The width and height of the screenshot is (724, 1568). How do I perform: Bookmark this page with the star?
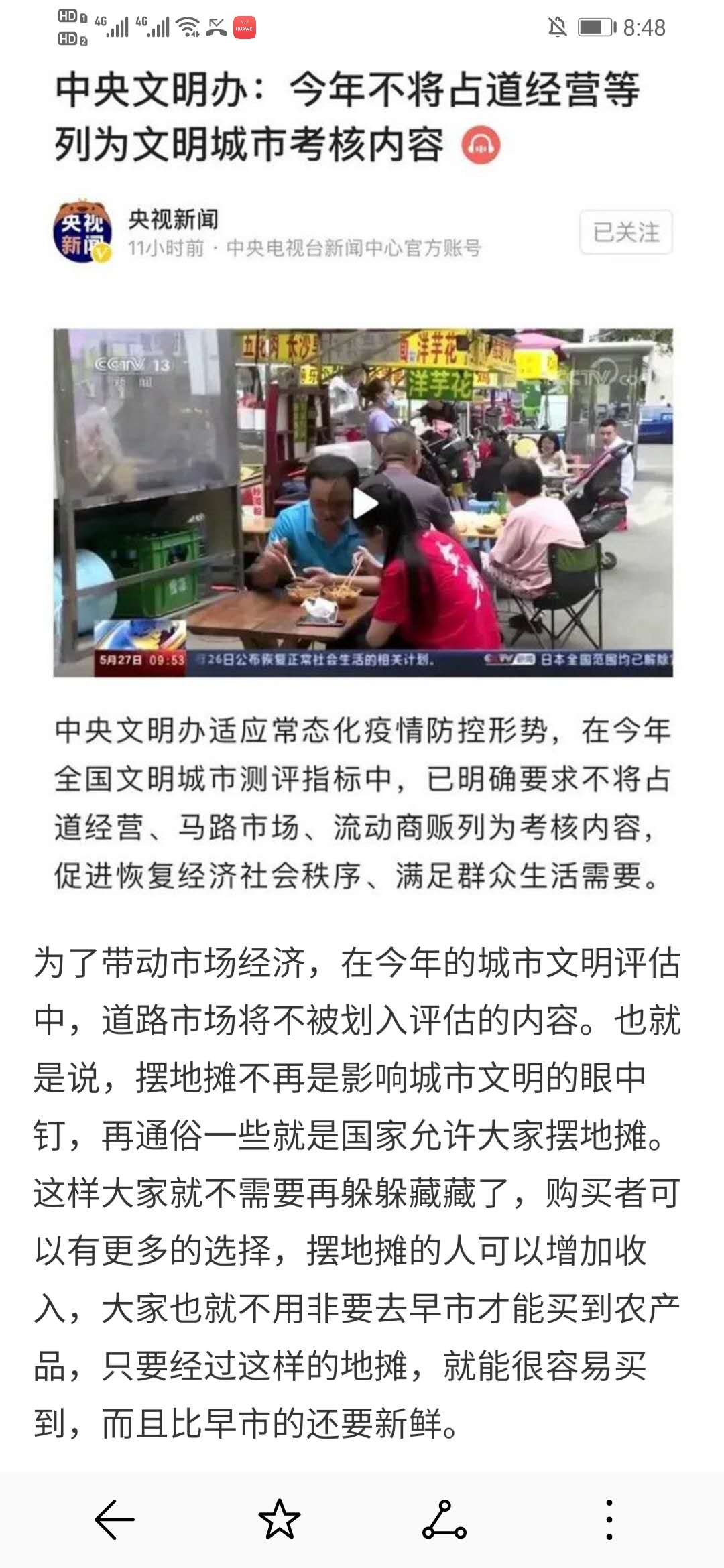(x=279, y=1518)
